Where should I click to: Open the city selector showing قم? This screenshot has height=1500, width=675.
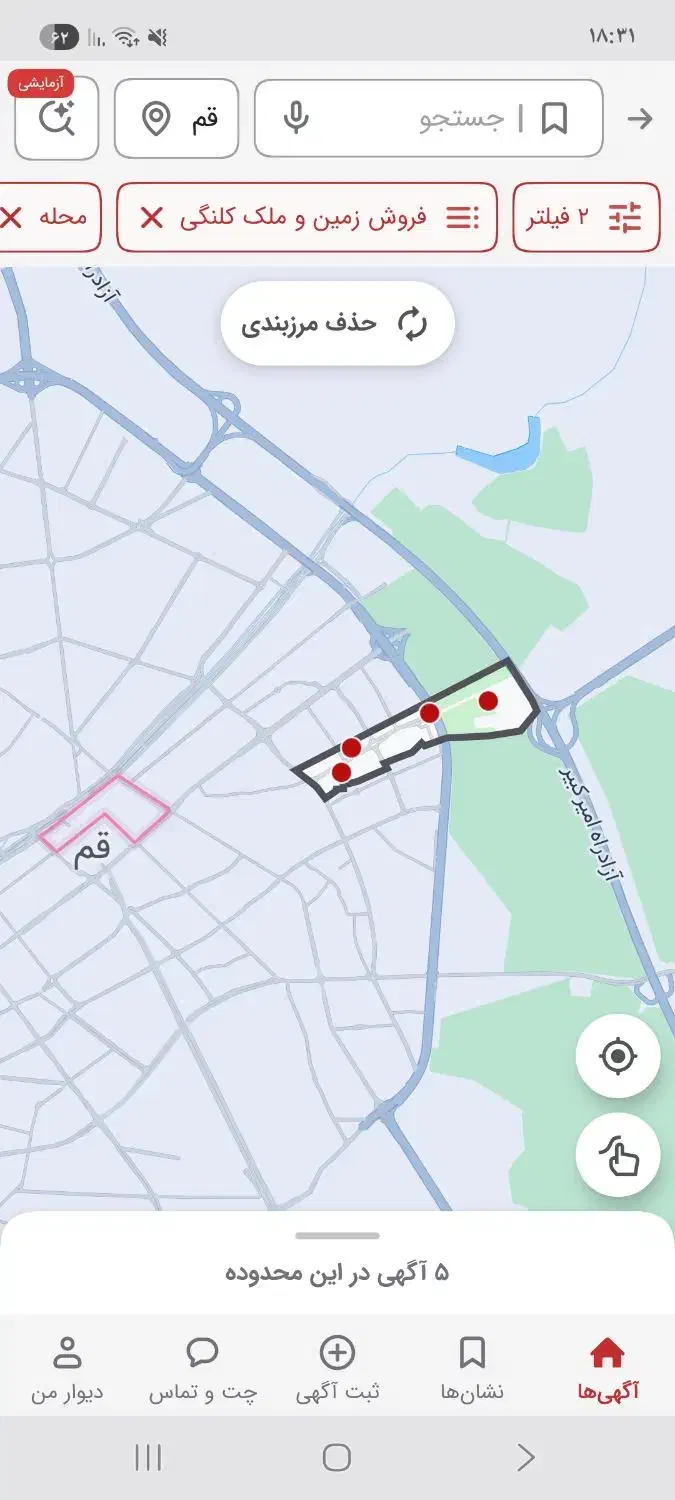pos(176,119)
